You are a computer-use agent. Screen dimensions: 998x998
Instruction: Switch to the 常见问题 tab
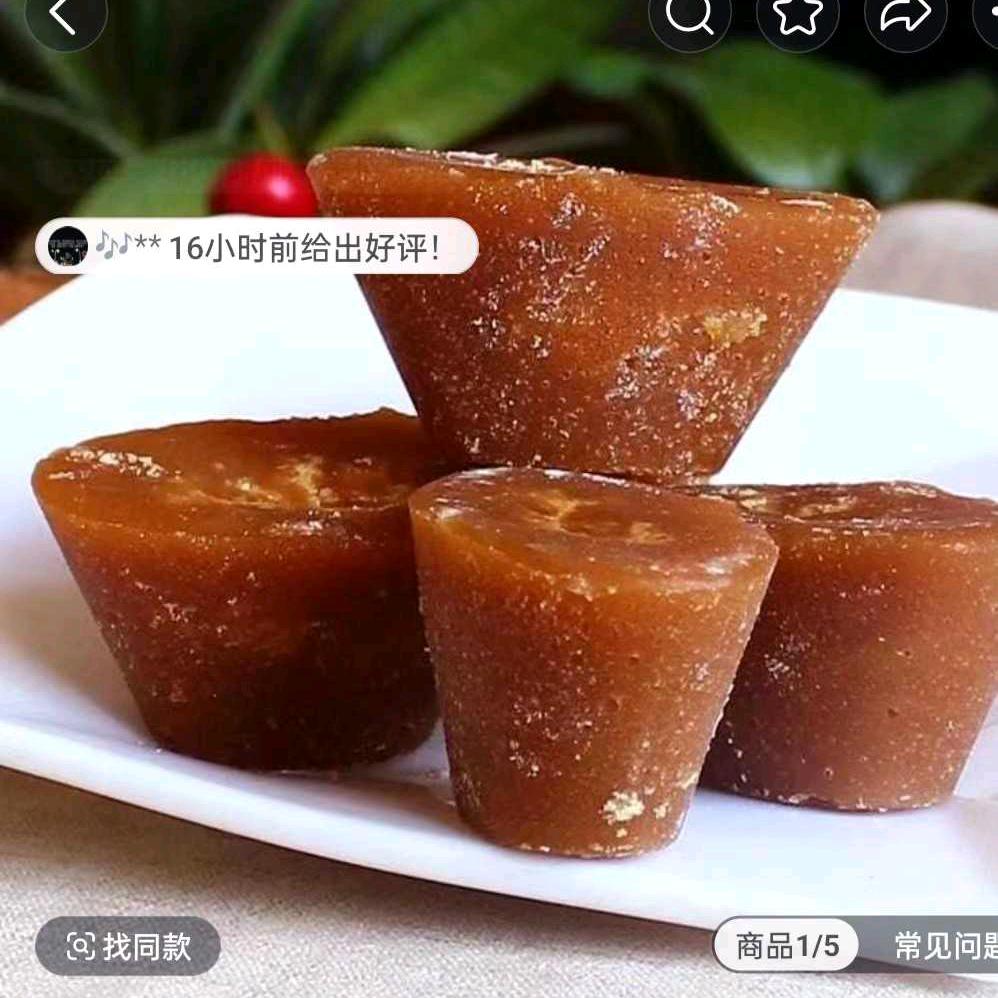[945, 945]
